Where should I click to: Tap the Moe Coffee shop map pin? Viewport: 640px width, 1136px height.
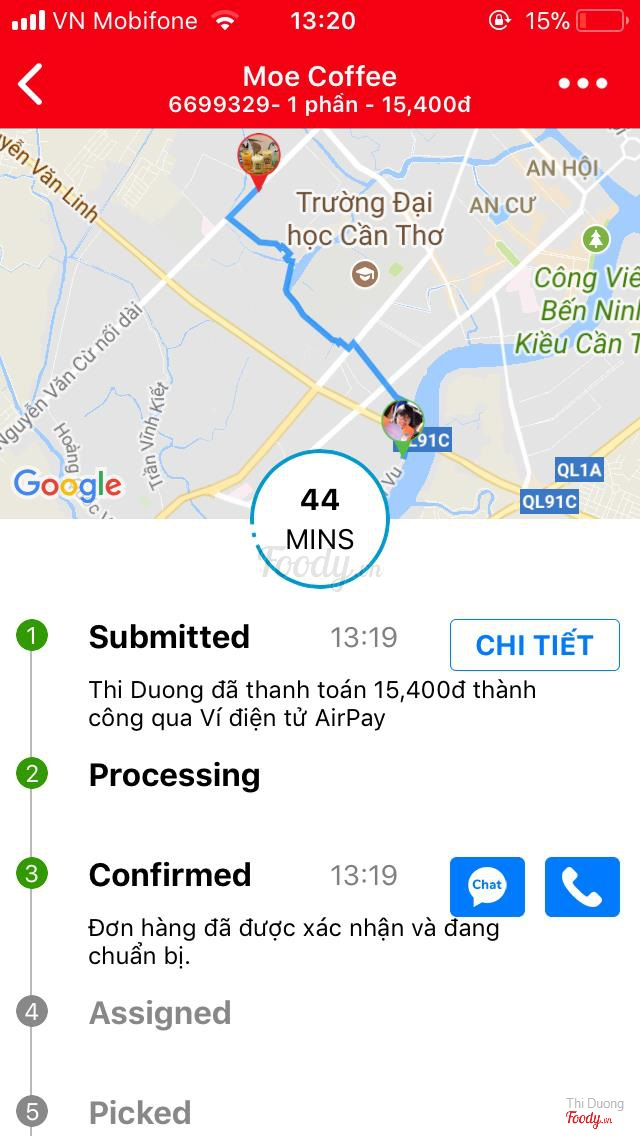pyautogui.click(x=258, y=158)
